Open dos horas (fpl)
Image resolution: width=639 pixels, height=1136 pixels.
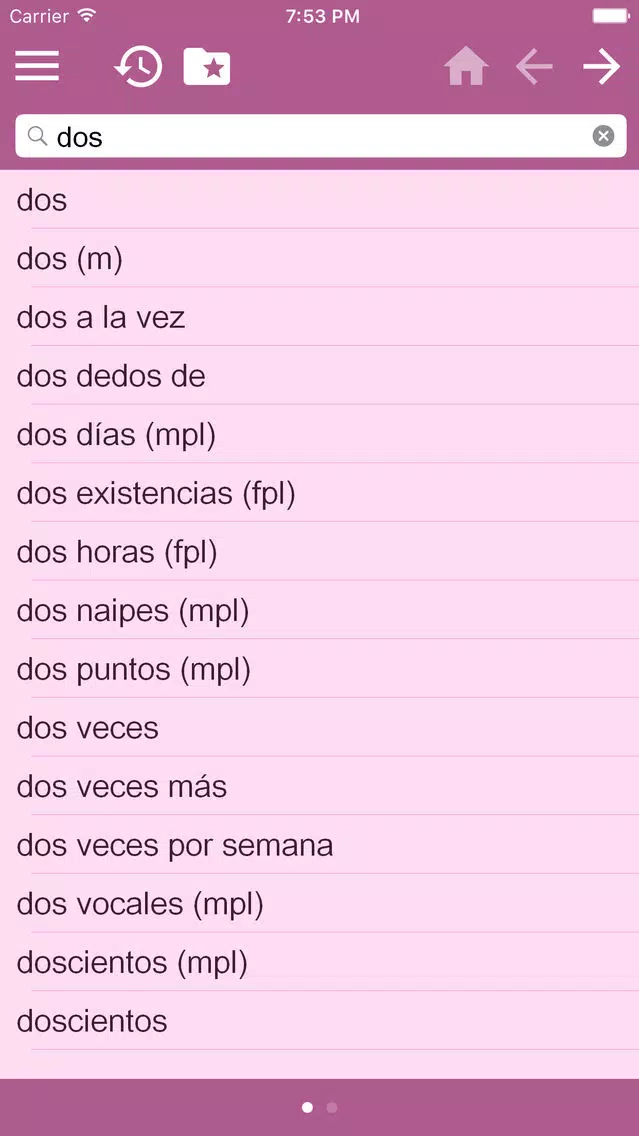(320, 552)
